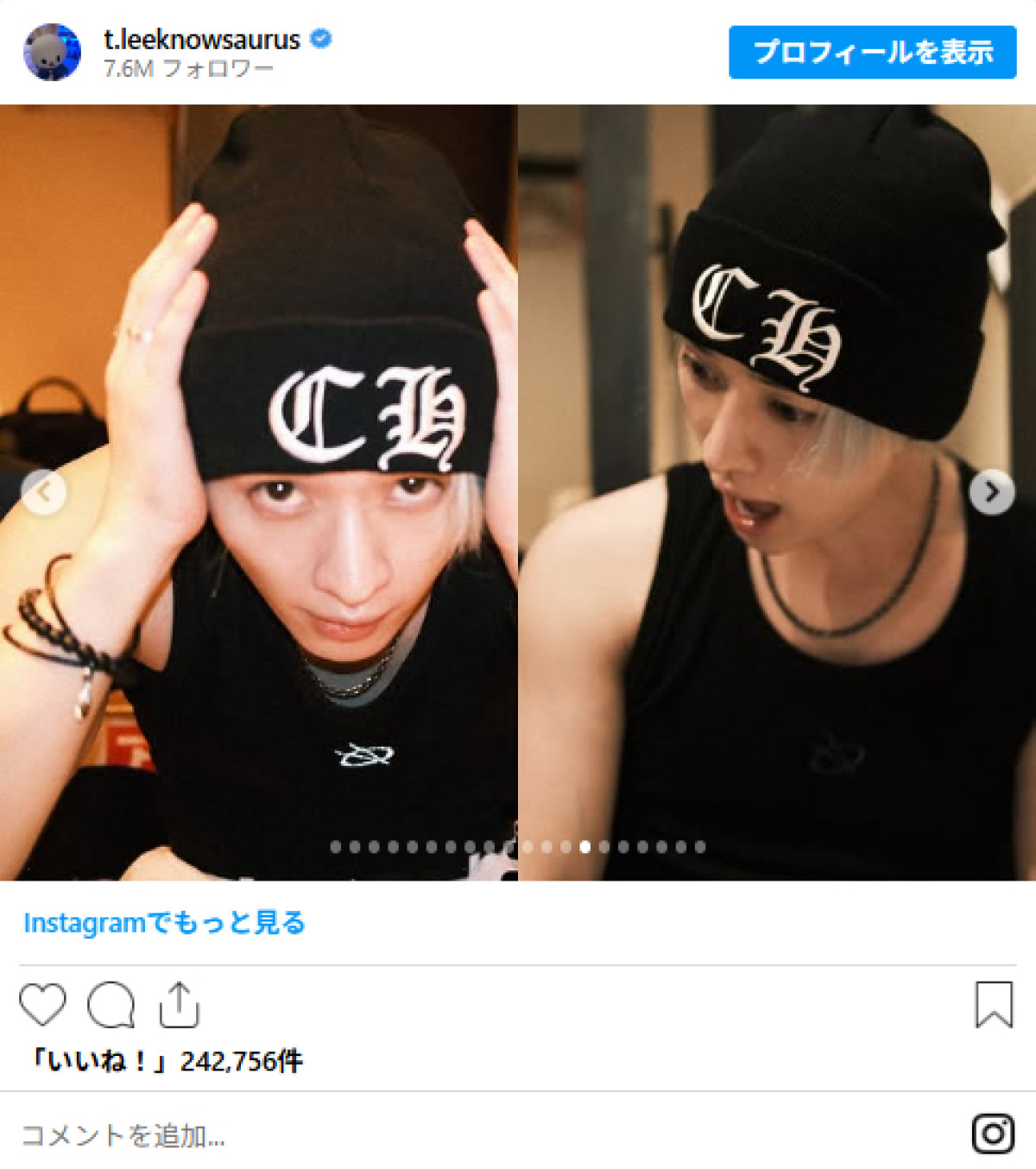Share this post
This screenshot has height=1169, width=1036.
click(179, 1005)
